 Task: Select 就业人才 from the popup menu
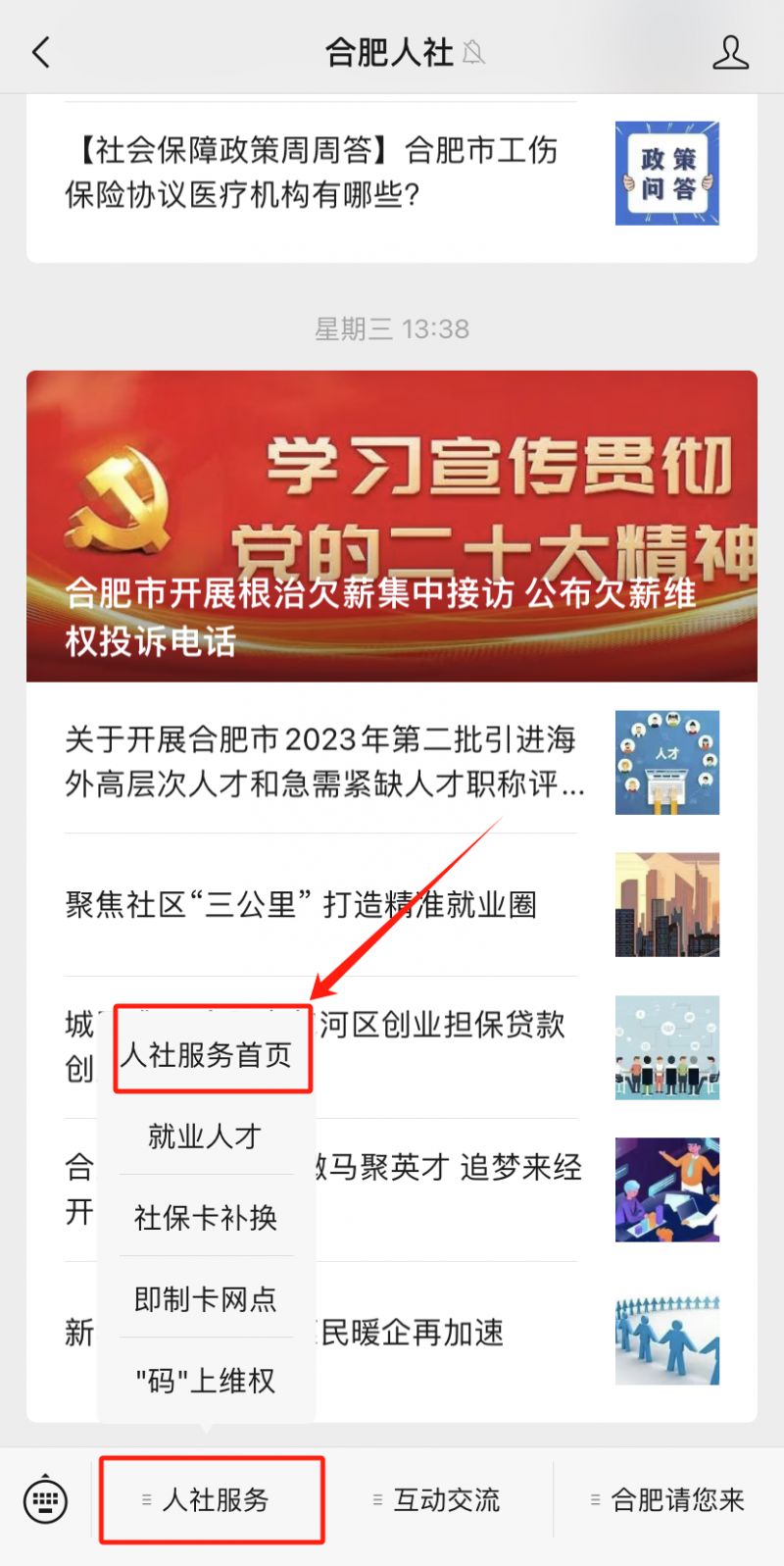click(x=206, y=1137)
